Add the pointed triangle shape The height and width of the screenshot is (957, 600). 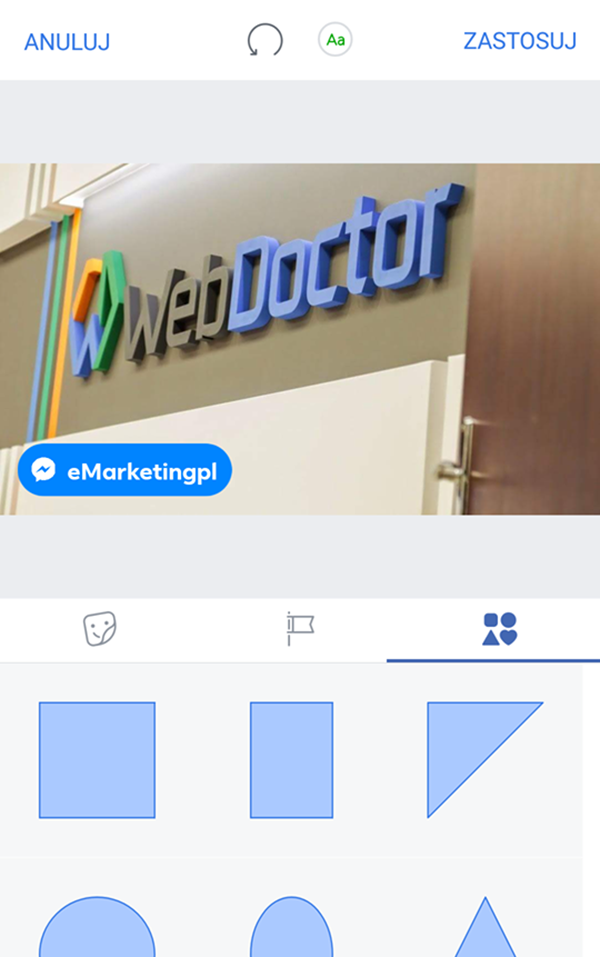pos(485,935)
